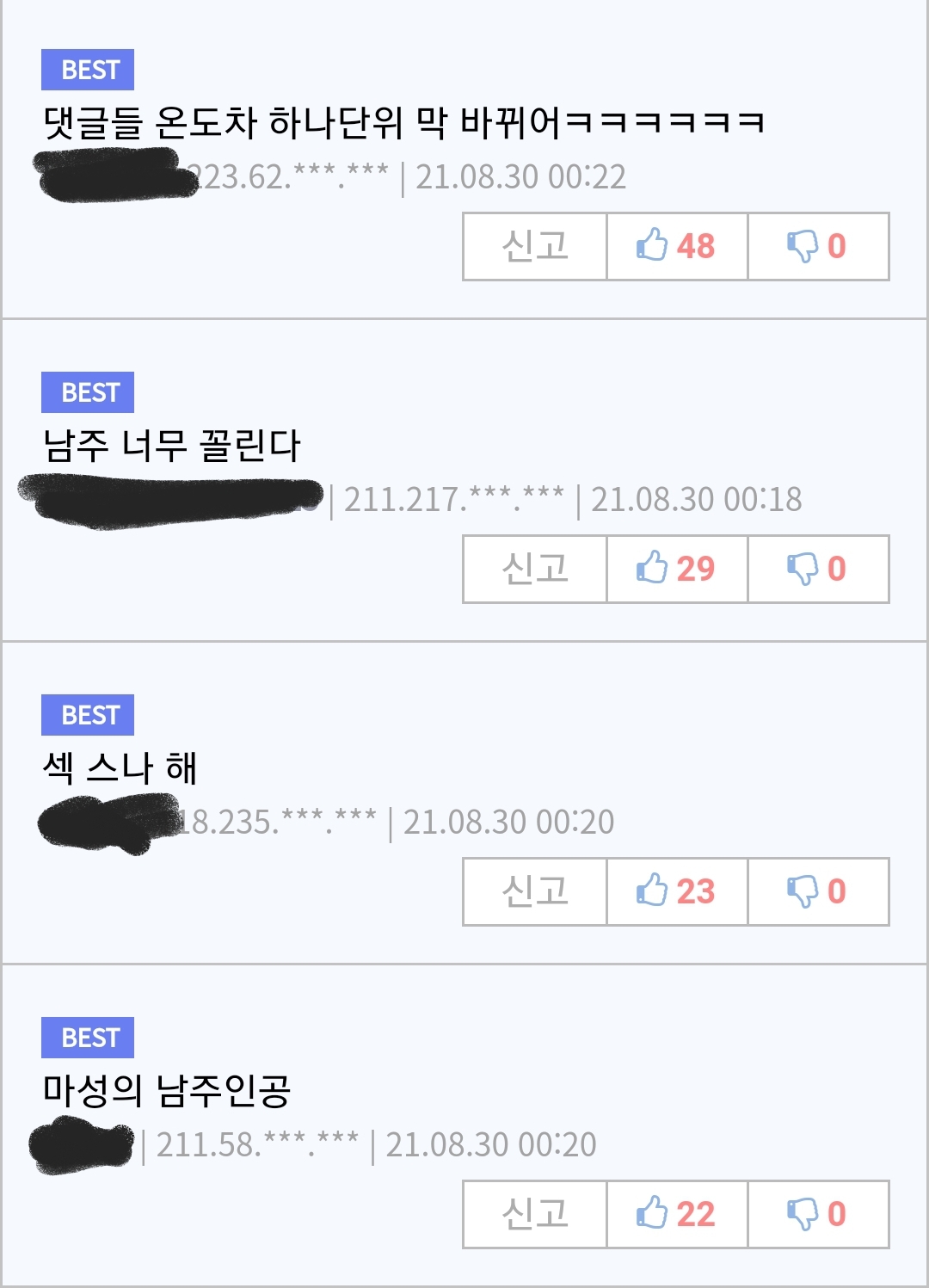Report the comment '남주 너무 꼴린다'
Viewport: 929px width, 1288px height.
point(534,569)
